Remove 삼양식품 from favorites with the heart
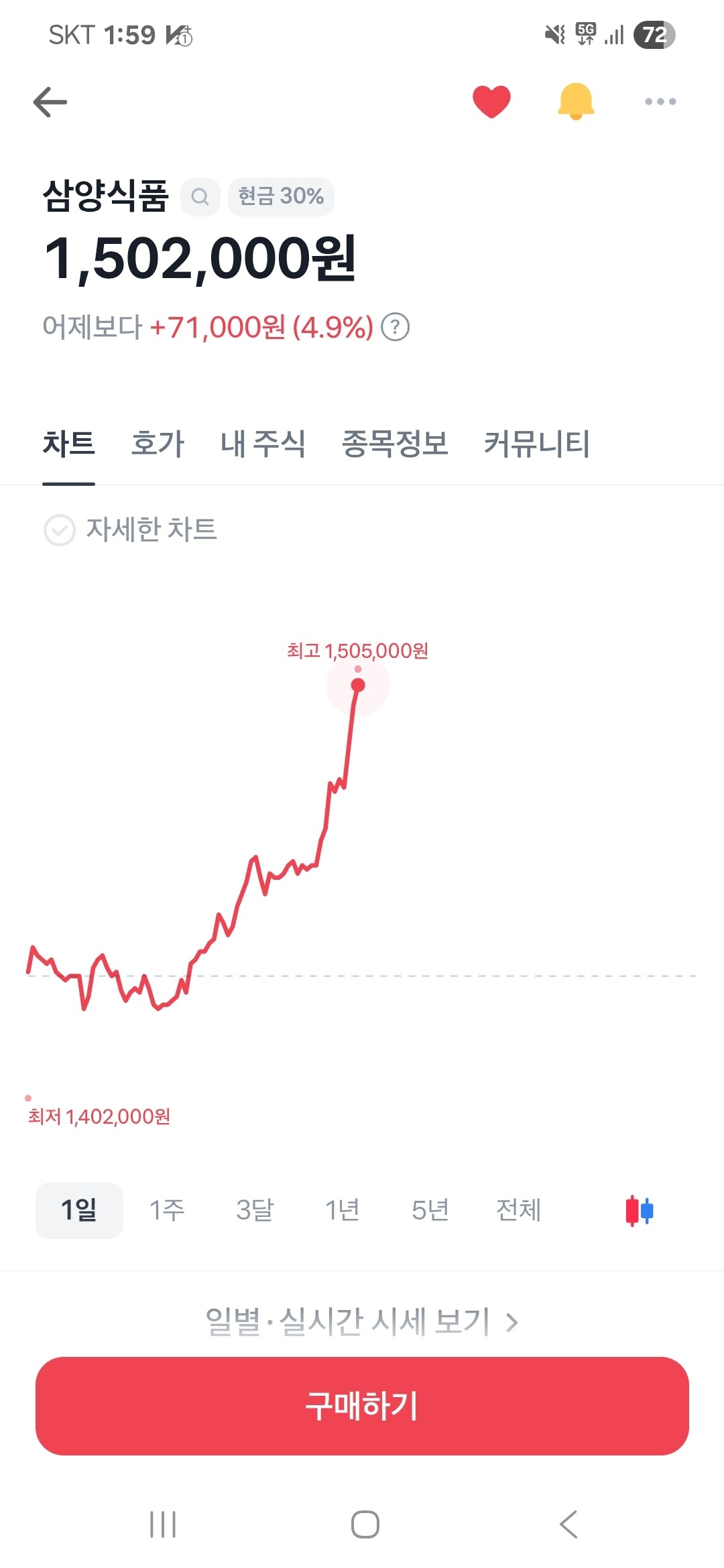The image size is (724, 1568). (x=491, y=102)
